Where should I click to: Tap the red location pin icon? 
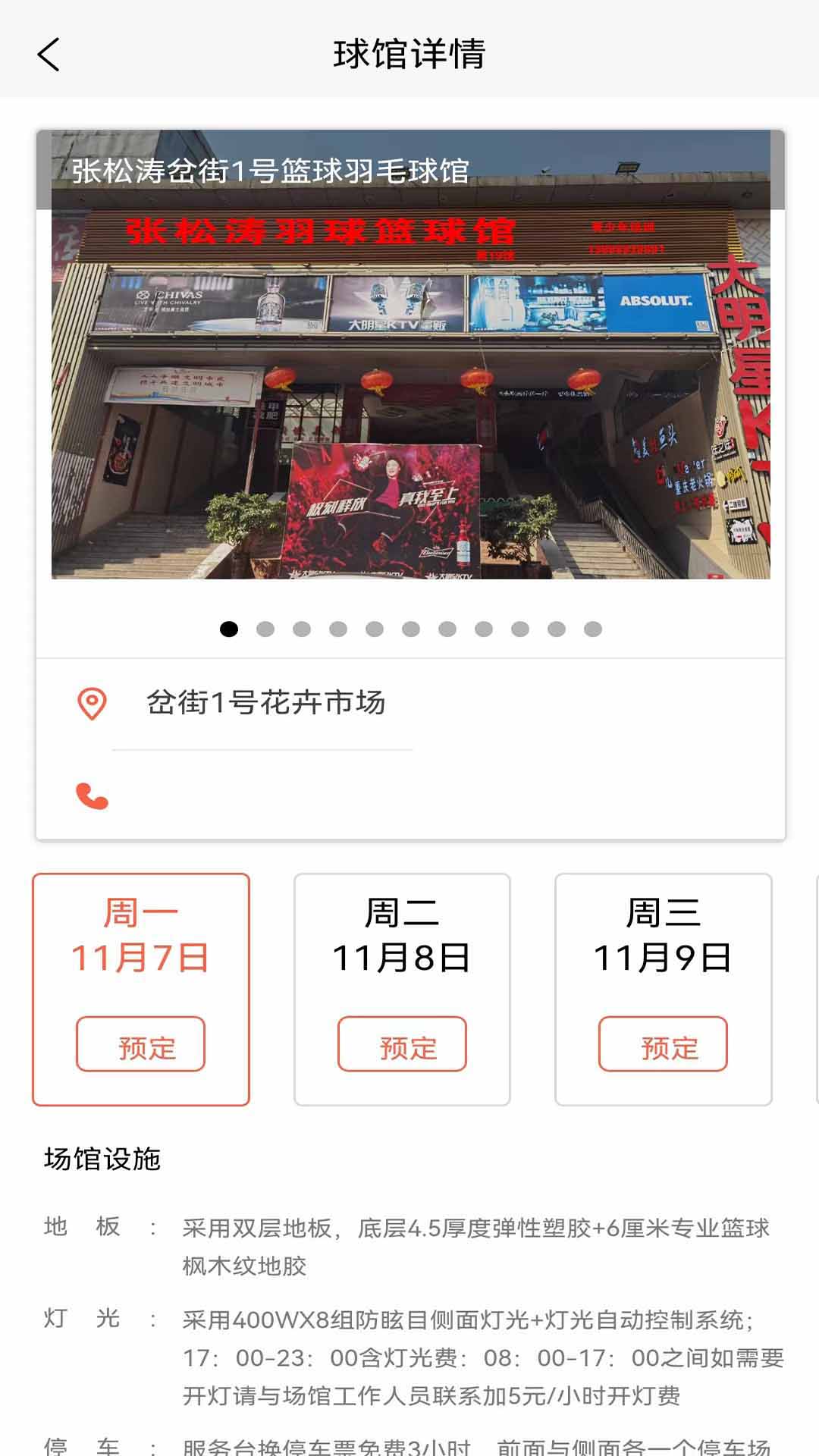click(90, 704)
